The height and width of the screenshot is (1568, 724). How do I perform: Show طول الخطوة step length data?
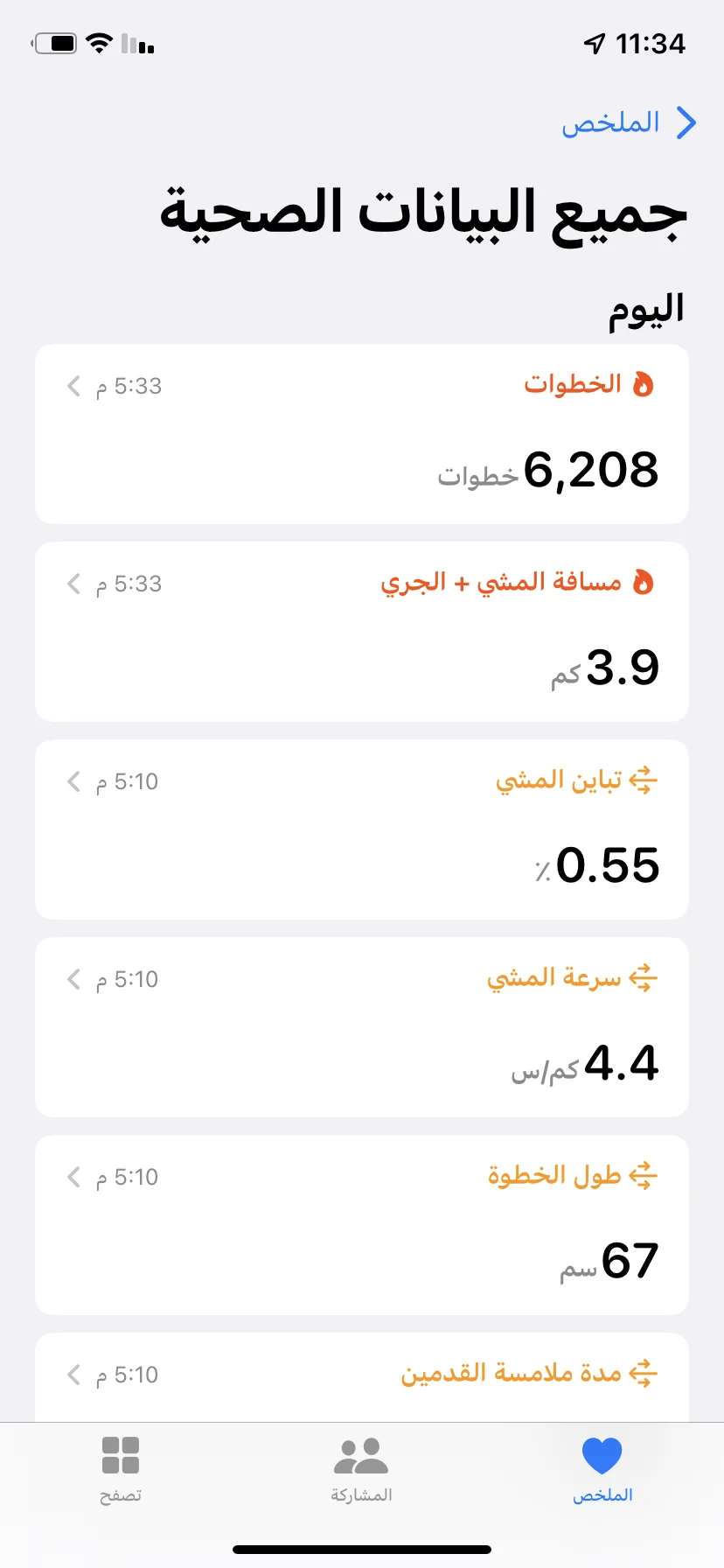click(362, 1225)
